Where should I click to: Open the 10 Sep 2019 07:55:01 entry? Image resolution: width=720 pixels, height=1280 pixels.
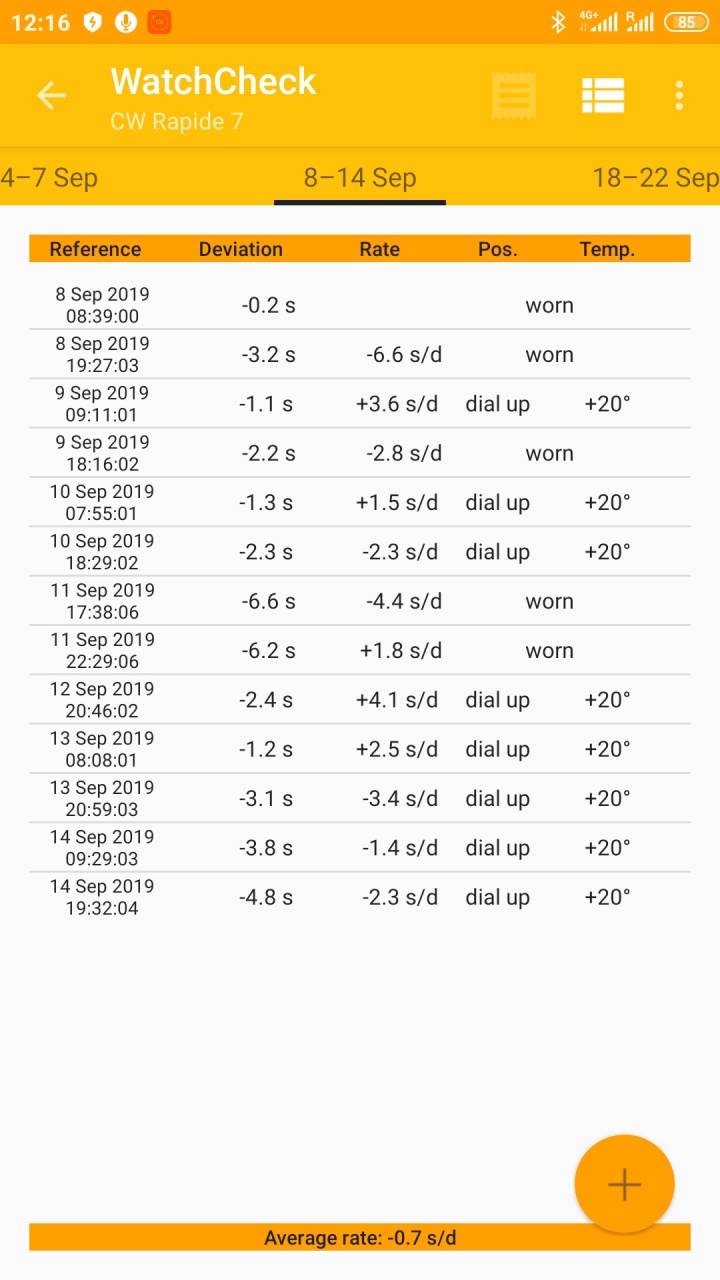359,502
